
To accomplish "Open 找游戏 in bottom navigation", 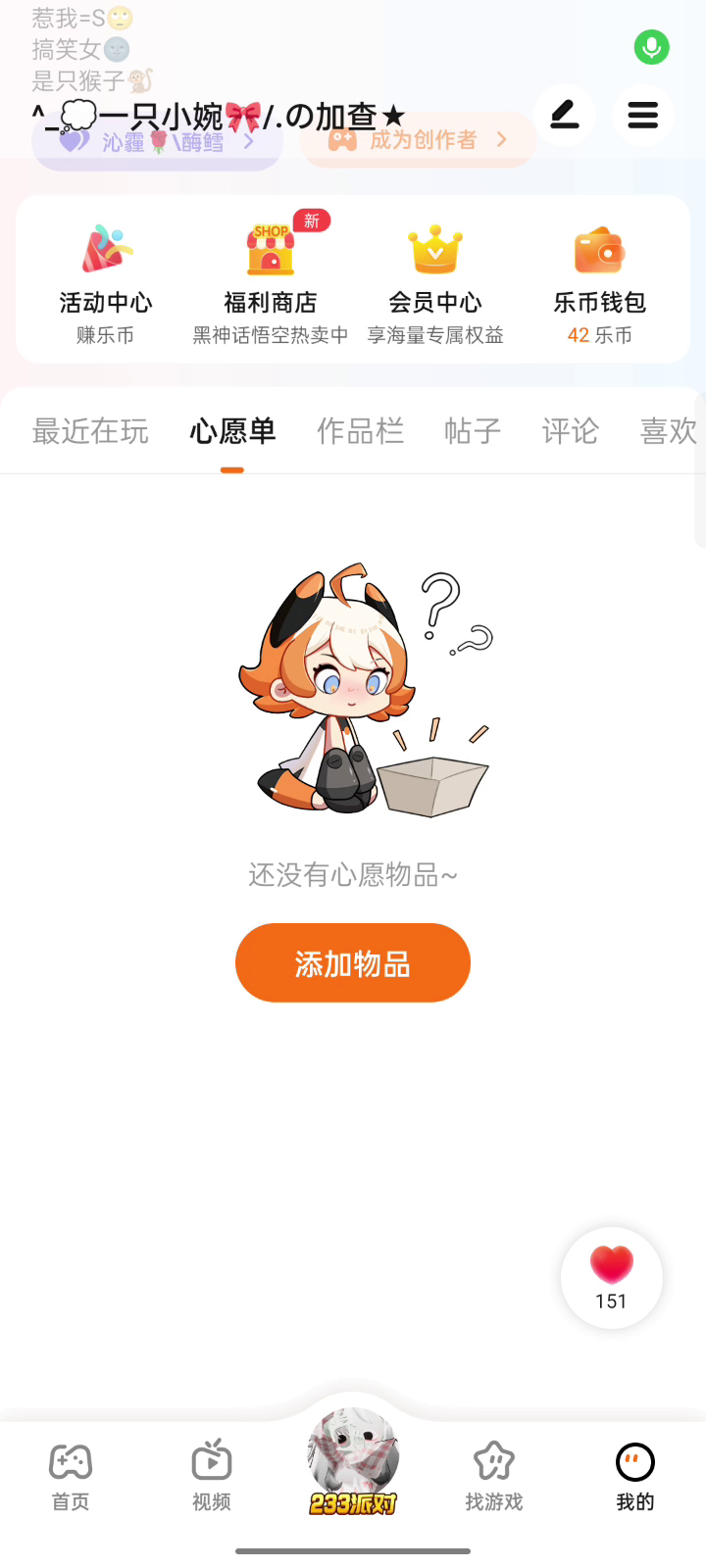I will (x=494, y=1477).
